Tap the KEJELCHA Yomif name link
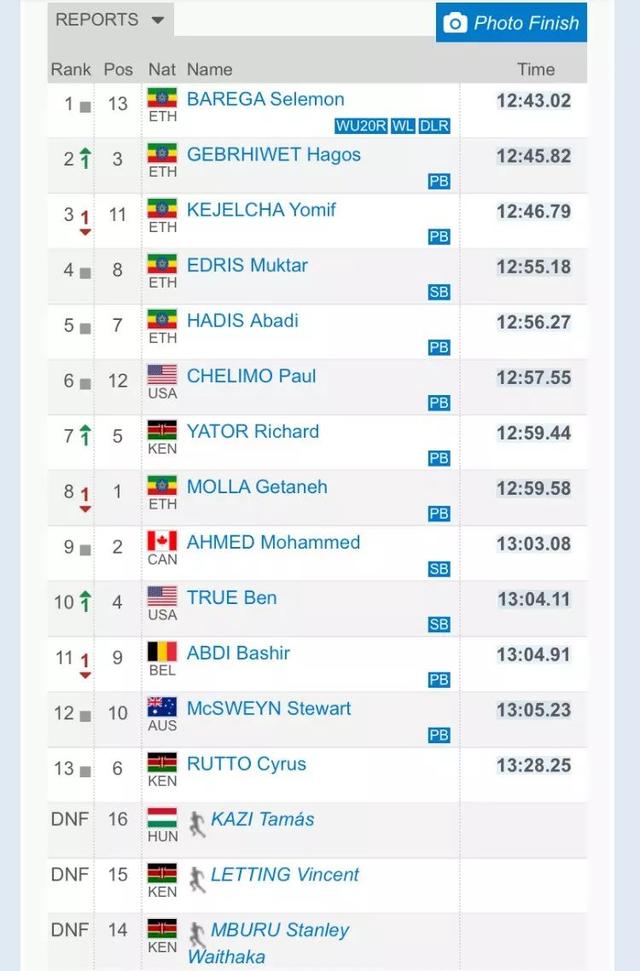Screen dimensions: 640x971 point(261,210)
